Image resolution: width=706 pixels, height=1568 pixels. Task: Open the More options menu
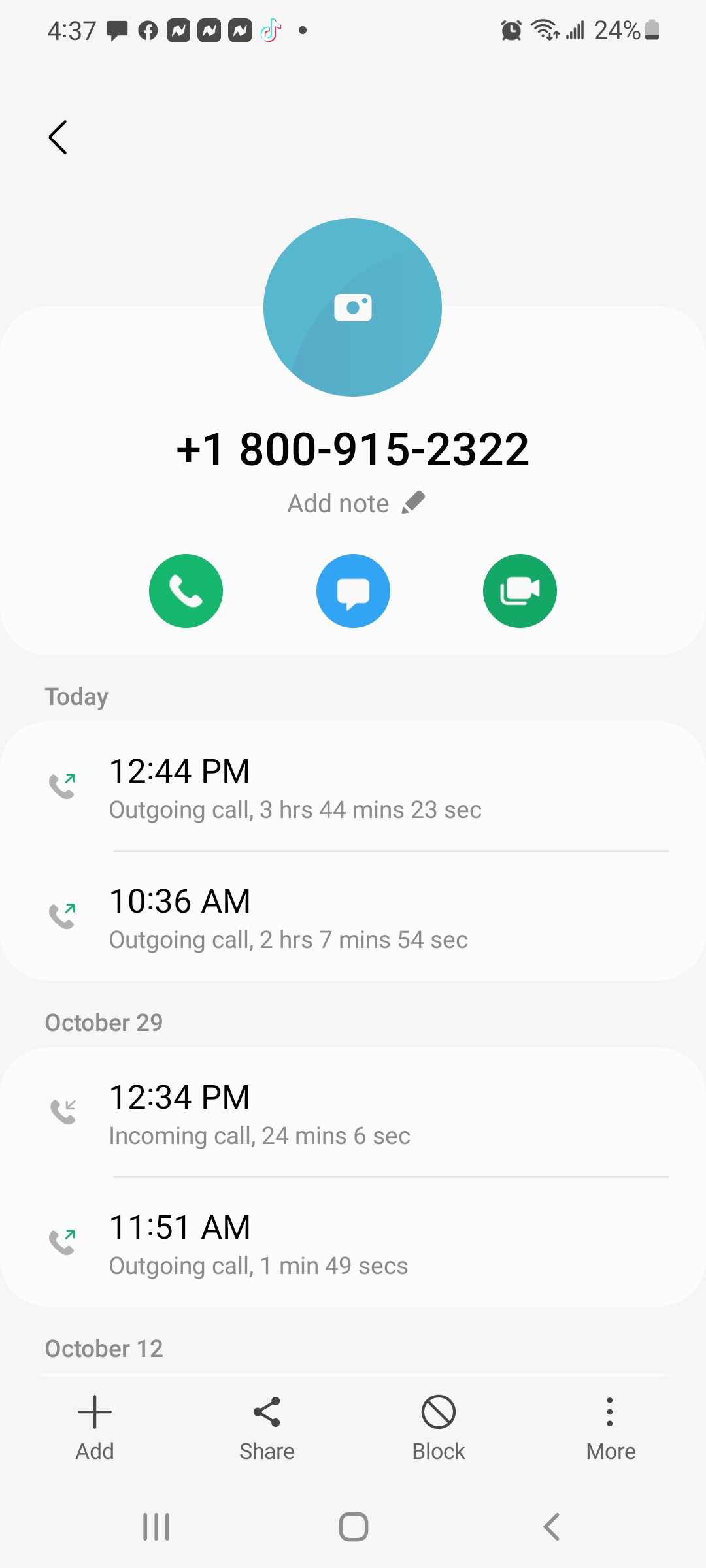click(x=611, y=1428)
